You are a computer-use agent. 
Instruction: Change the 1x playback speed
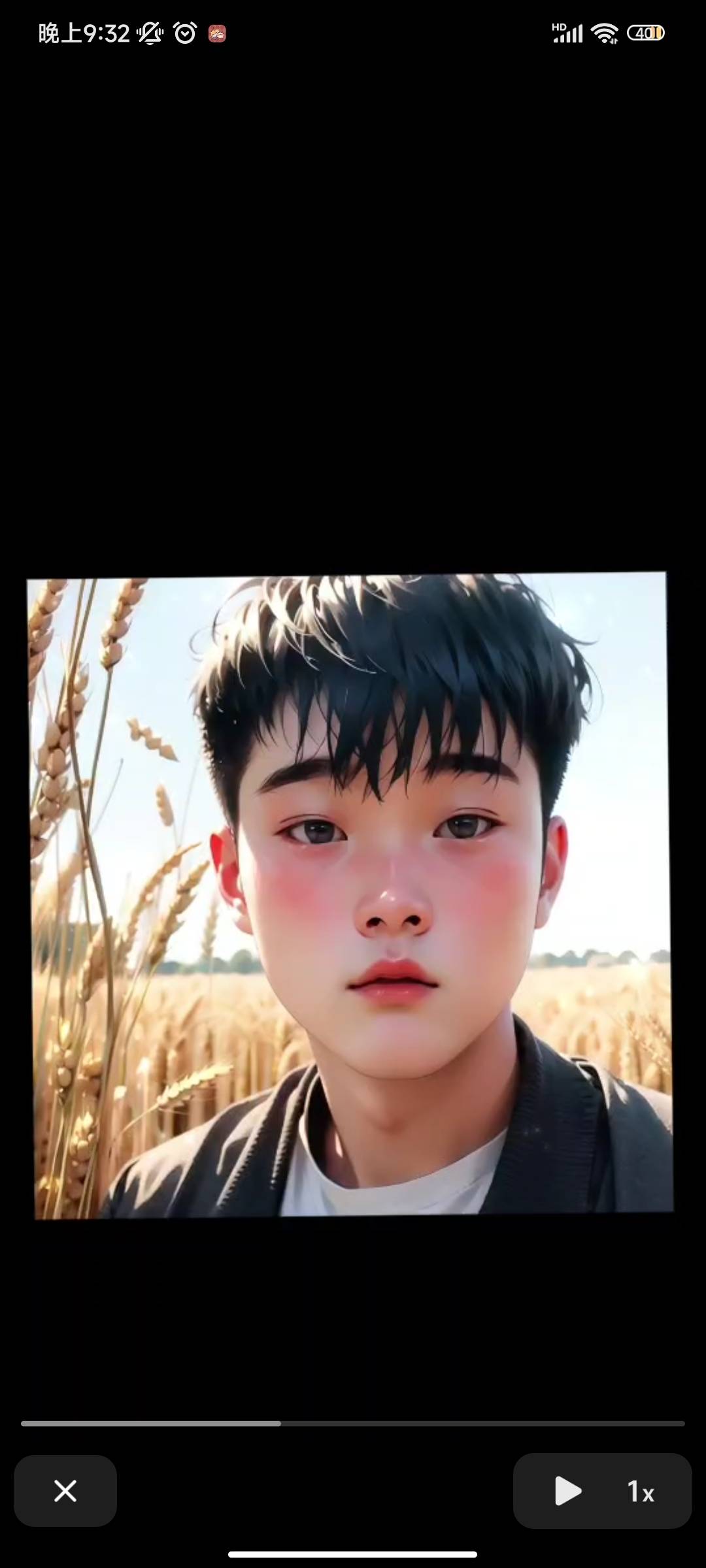pyautogui.click(x=641, y=1492)
